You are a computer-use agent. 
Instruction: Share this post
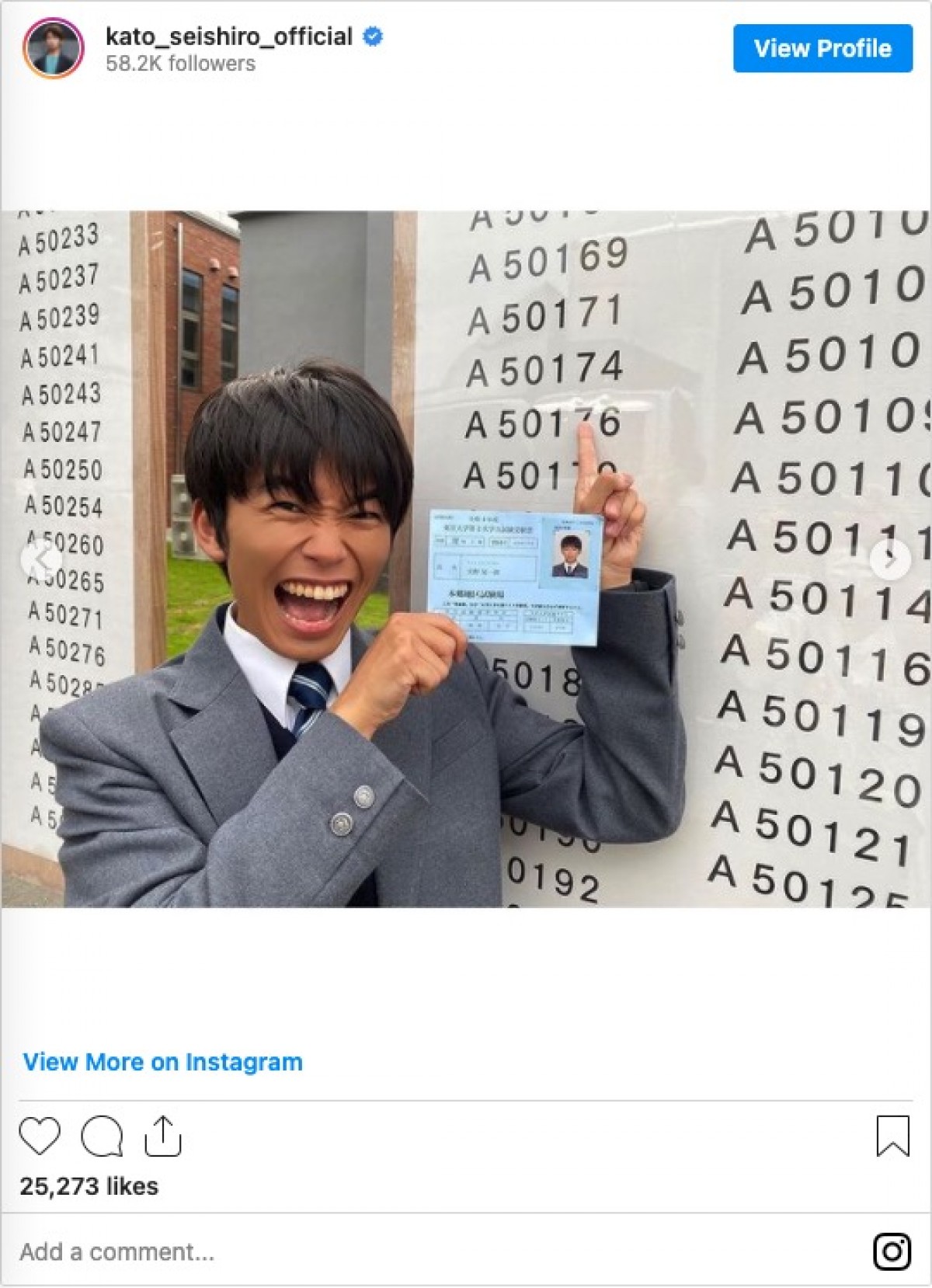click(163, 1136)
